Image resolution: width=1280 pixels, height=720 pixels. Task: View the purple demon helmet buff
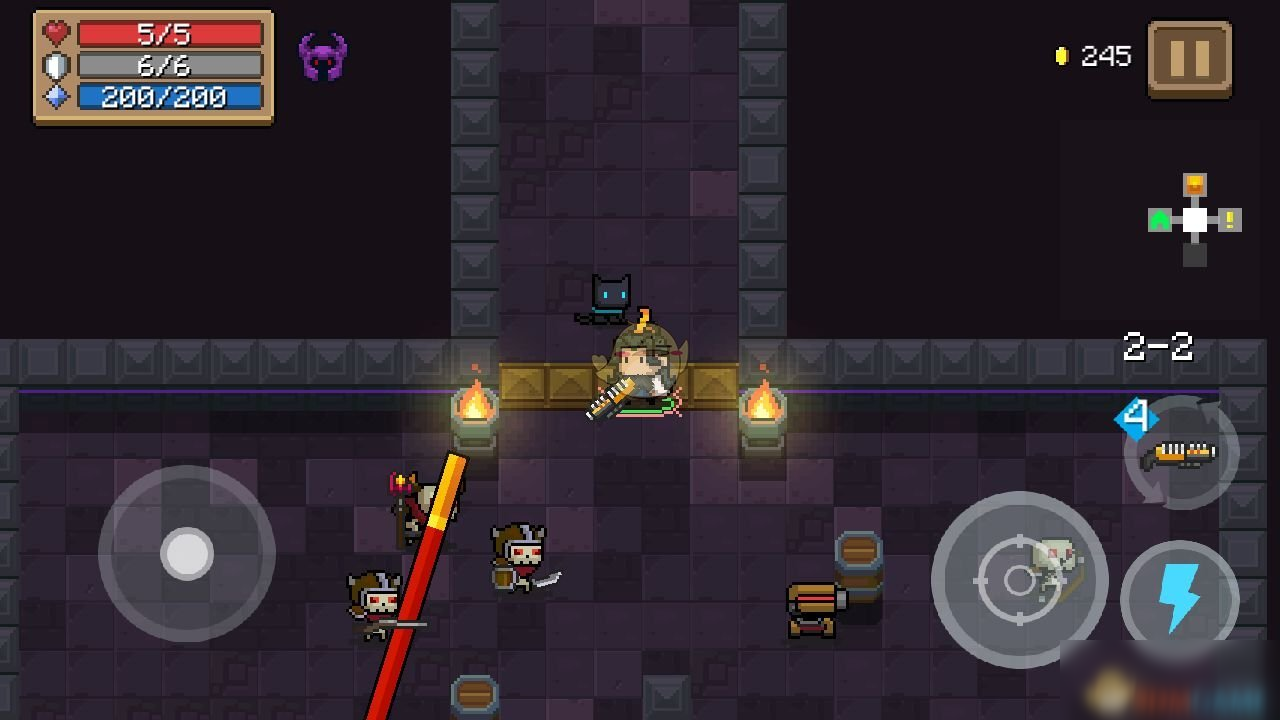tap(323, 57)
